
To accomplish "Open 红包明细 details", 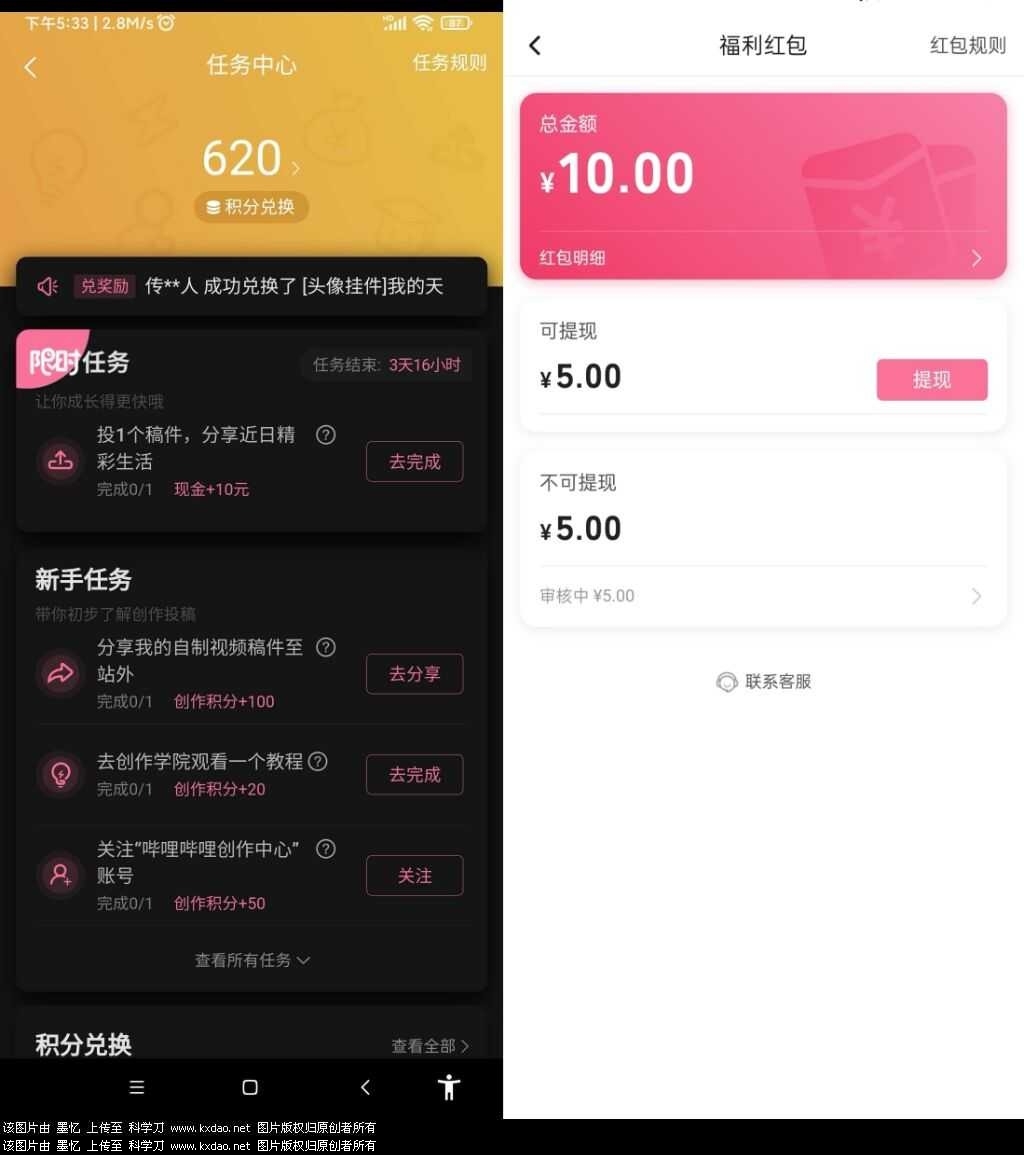I will coord(762,258).
